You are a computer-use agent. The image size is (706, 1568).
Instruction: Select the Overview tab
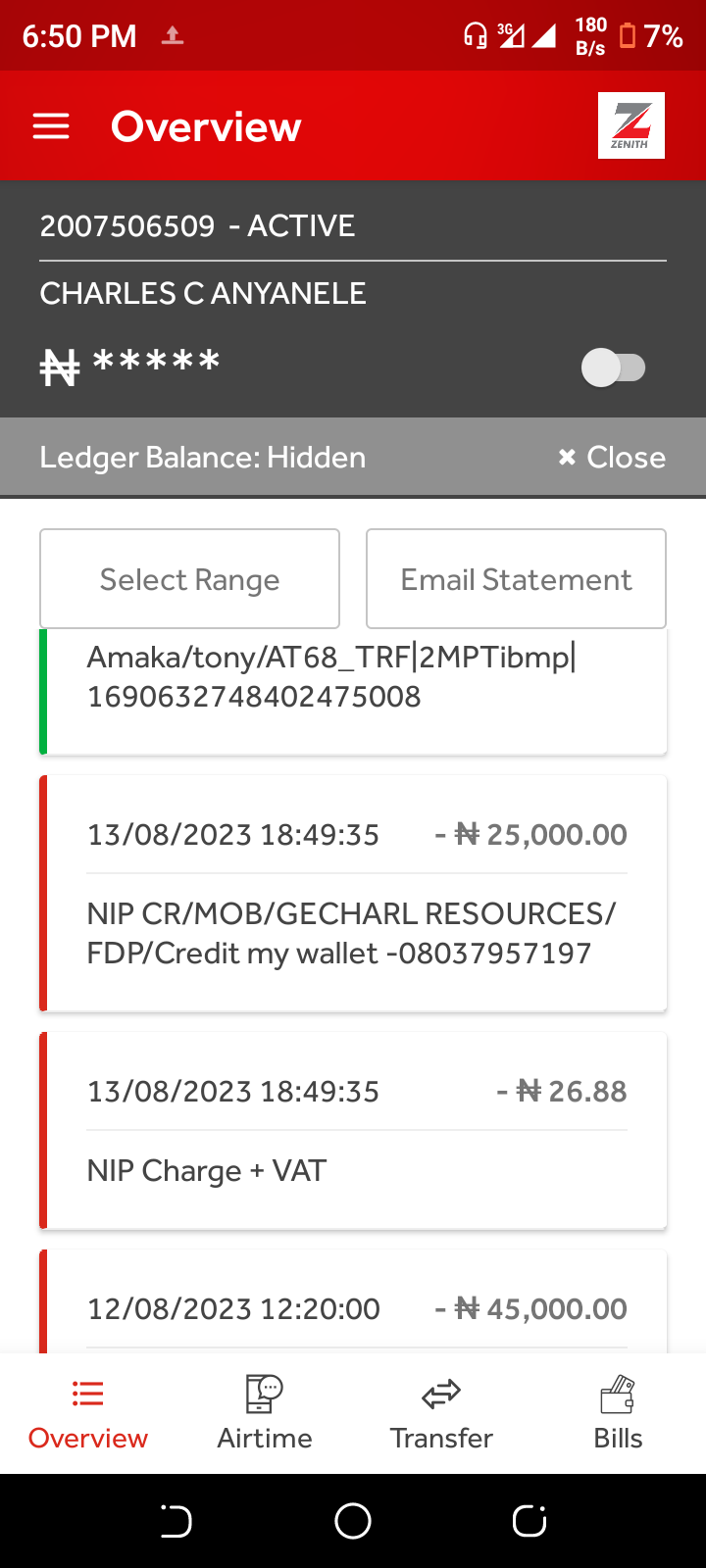(x=88, y=1413)
